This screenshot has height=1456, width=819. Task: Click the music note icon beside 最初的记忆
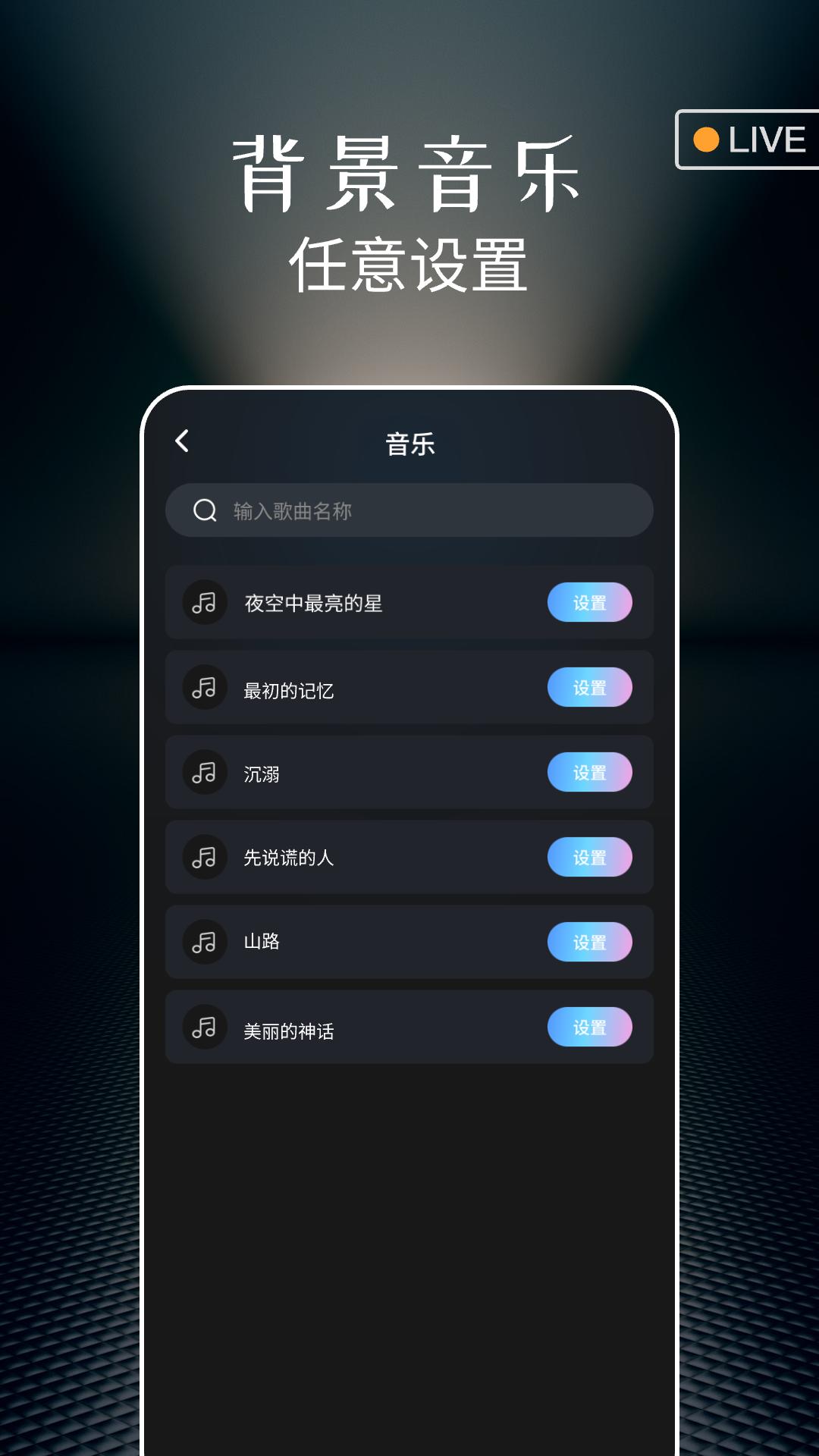[x=205, y=689]
